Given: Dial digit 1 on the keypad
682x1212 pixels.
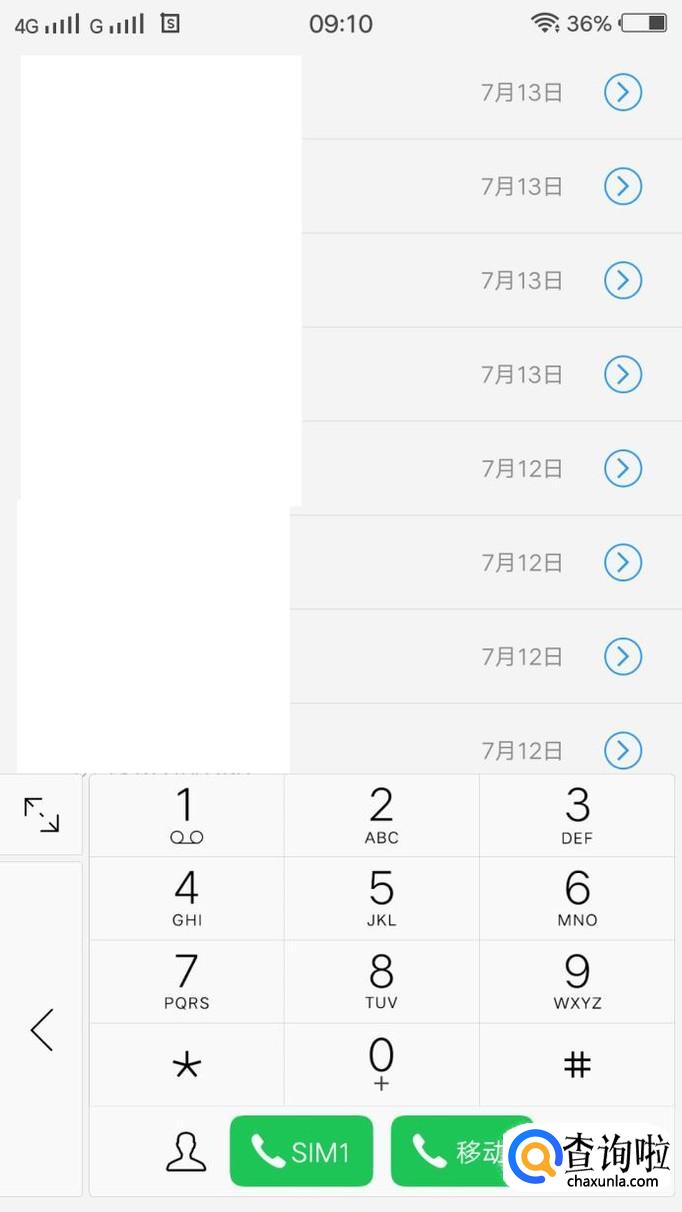Looking at the screenshot, I should pyautogui.click(x=187, y=815).
